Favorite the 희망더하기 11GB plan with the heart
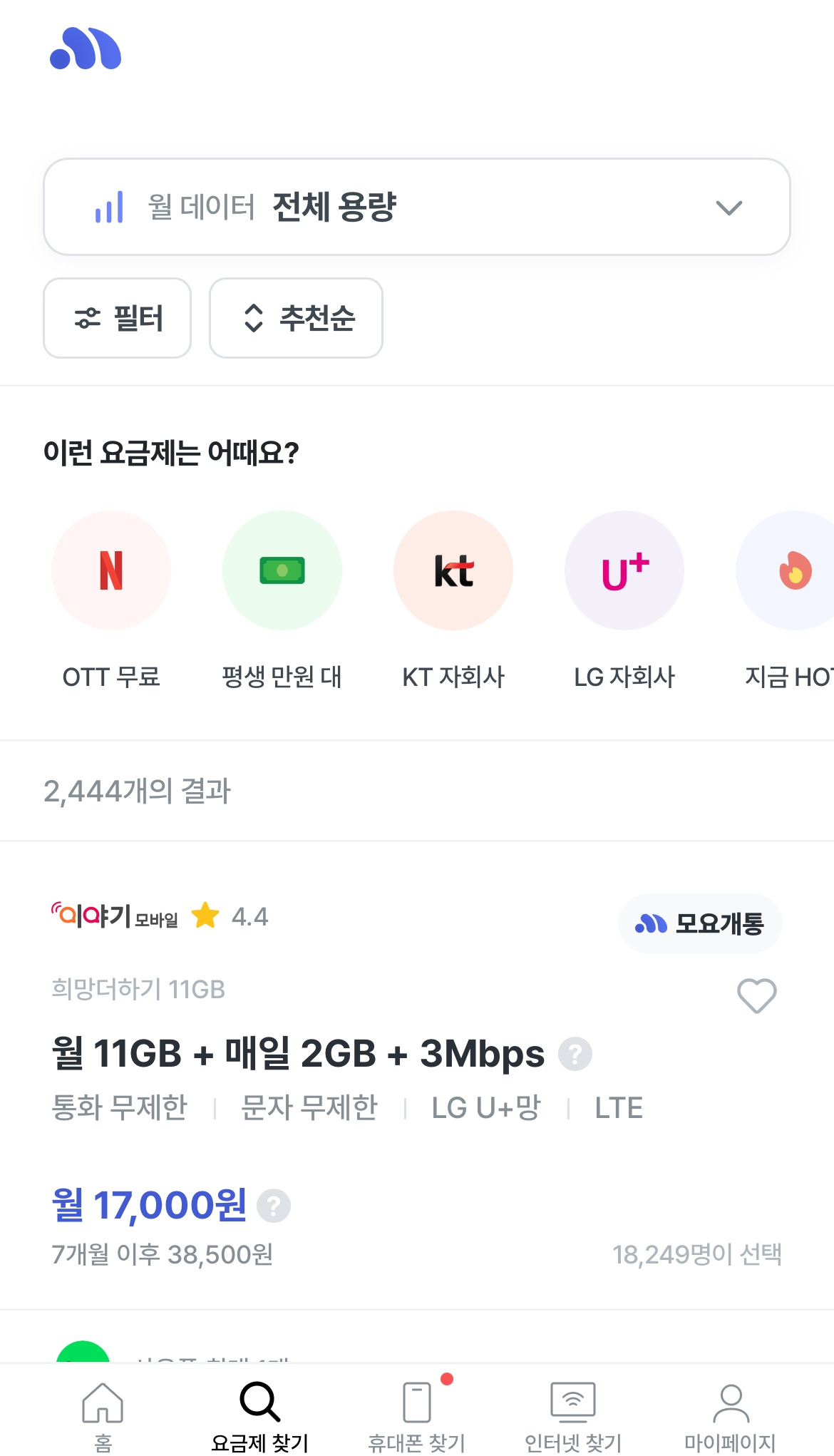 click(756, 995)
